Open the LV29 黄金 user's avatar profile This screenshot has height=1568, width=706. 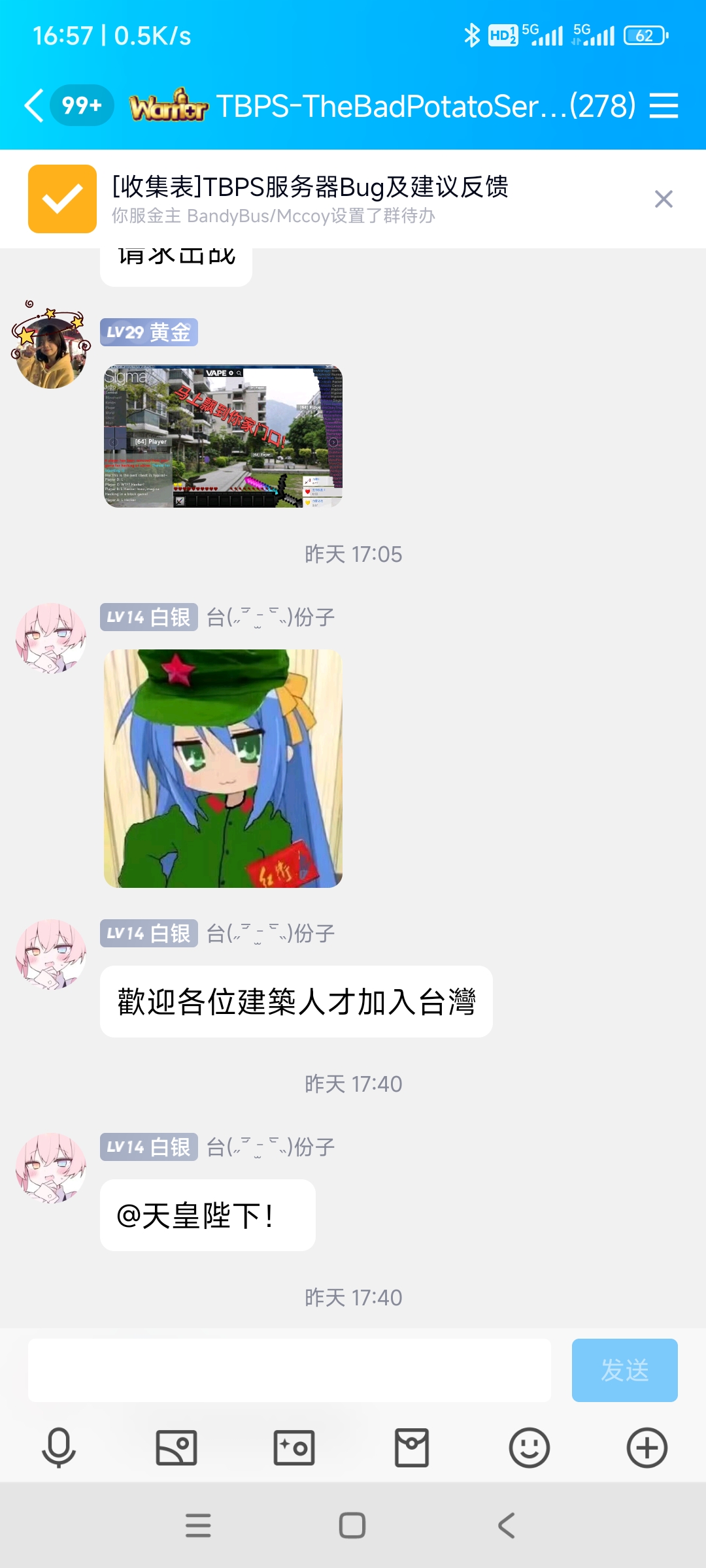(51, 346)
